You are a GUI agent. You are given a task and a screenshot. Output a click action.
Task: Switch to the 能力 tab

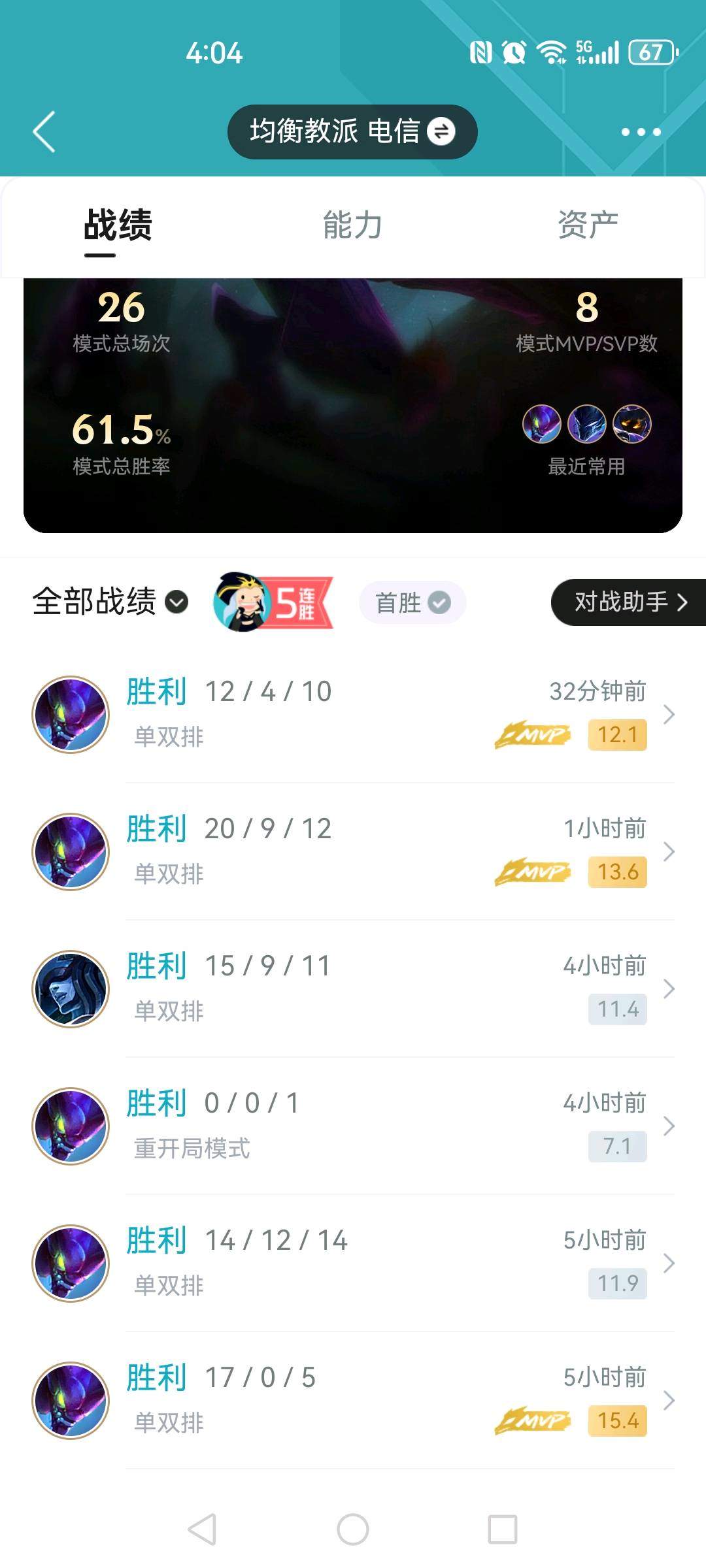[x=352, y=227]
